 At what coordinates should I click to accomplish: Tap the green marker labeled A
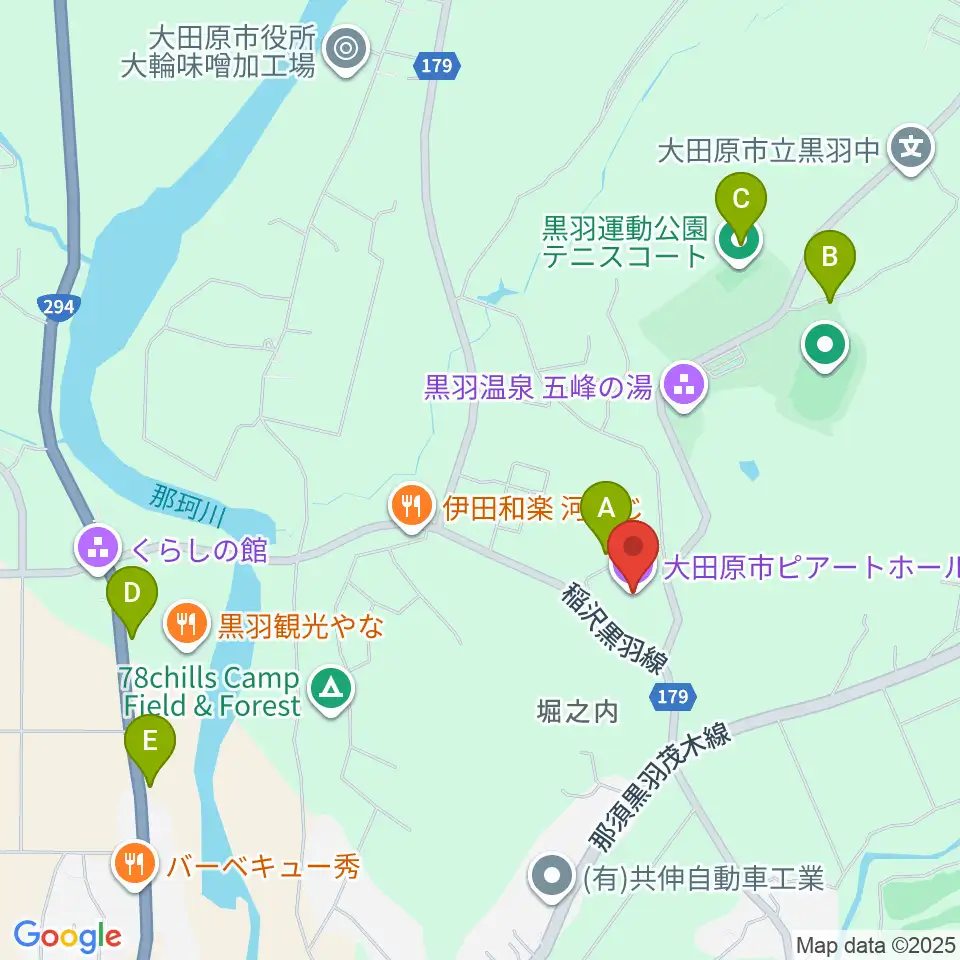(606, 512)
